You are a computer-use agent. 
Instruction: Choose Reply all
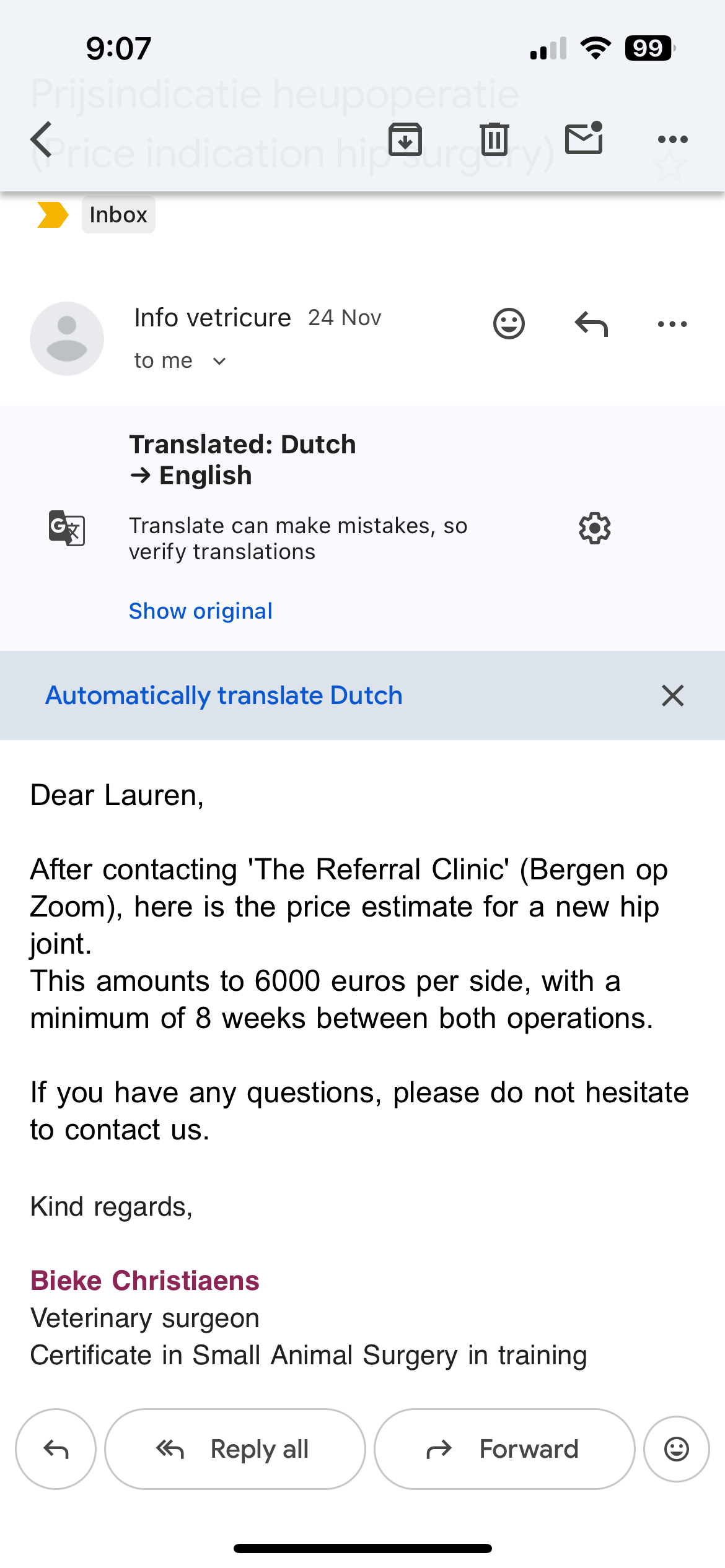[x=235, y=1449]
